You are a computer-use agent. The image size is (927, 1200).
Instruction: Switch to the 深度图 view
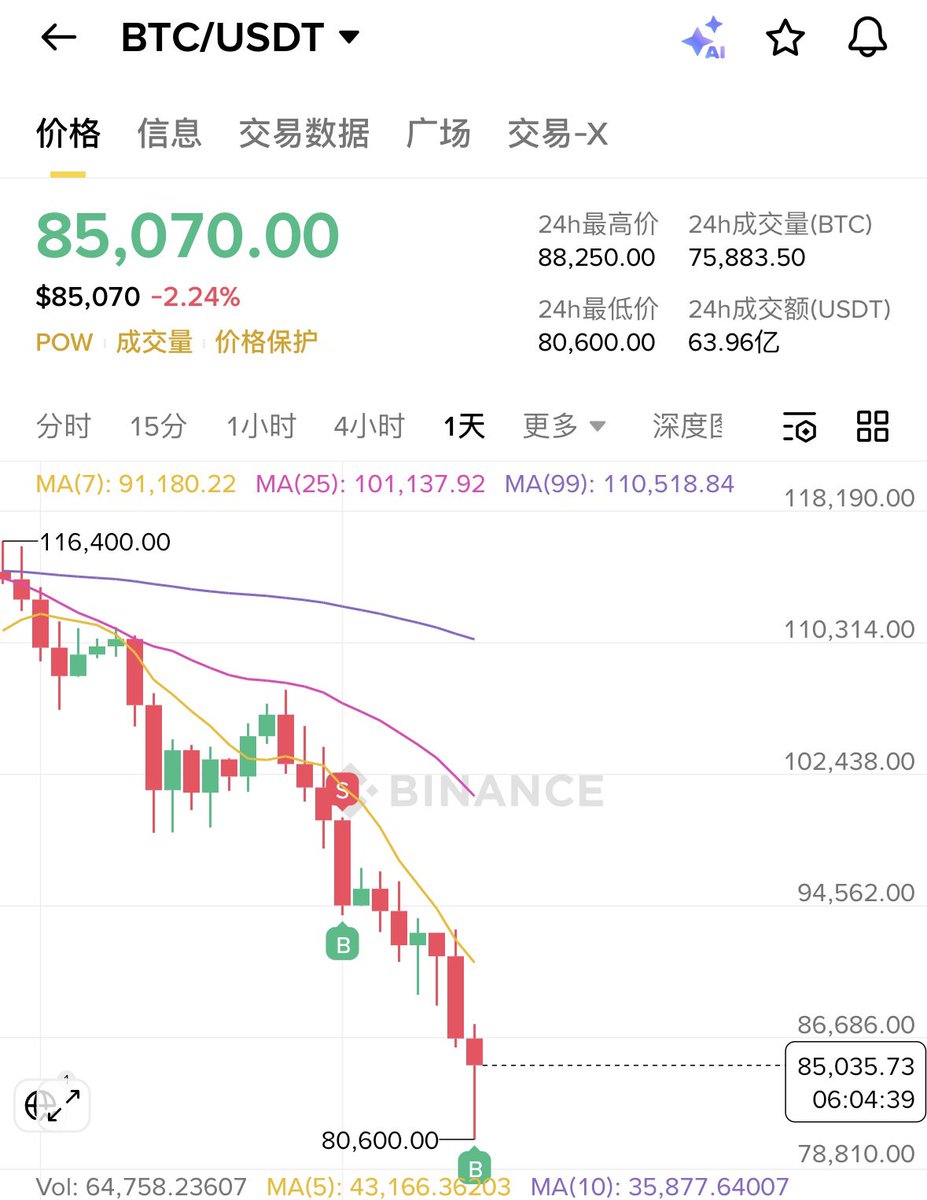tap(688, 426)
